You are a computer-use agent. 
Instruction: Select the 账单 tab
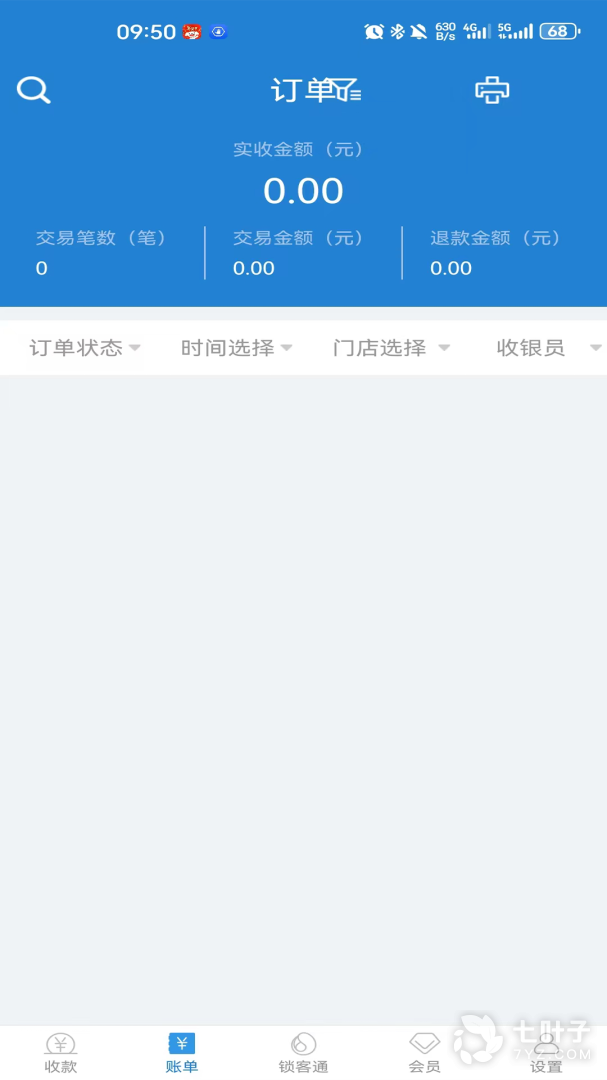pyautogui.click(x=182, y=1054)
